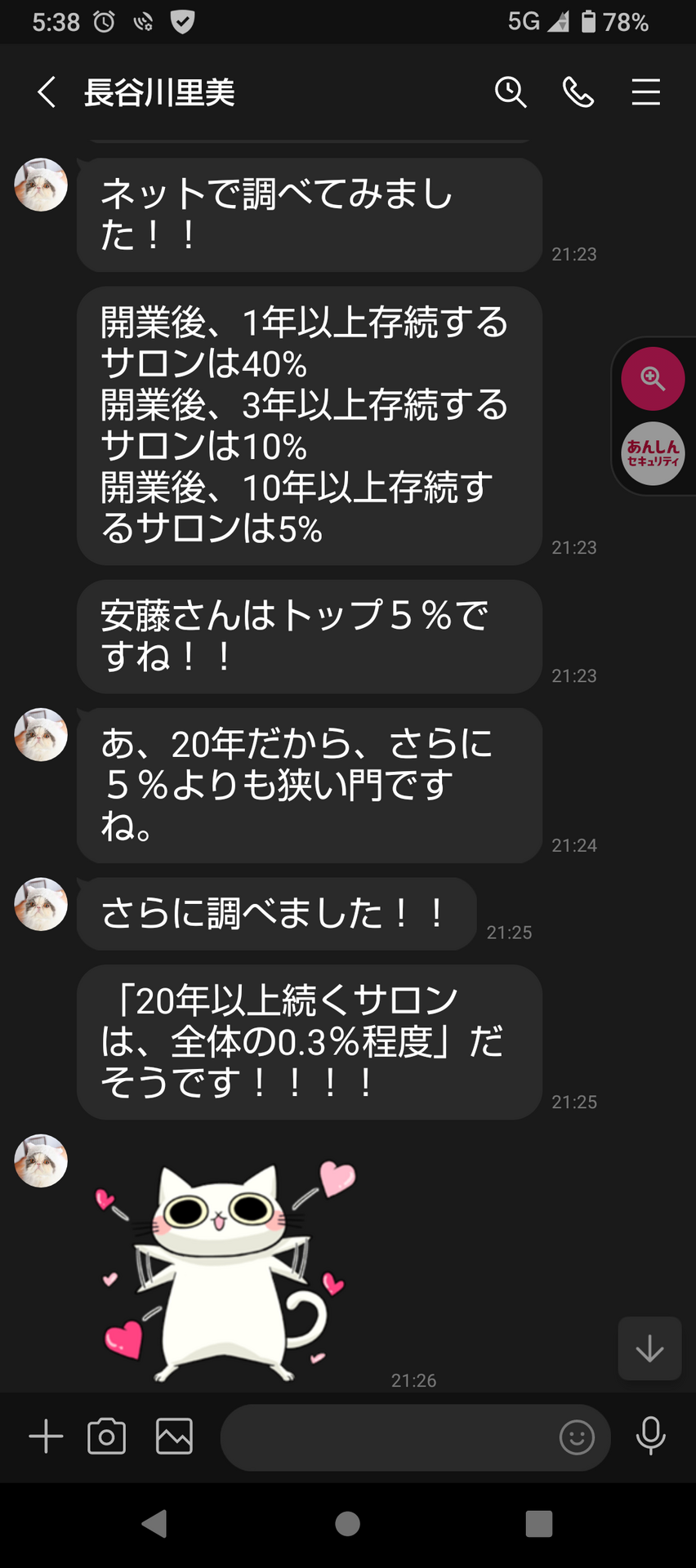The image size is (696, 1568).
Task: Open the cat sticker with hearts
Action: point(225,1271)
